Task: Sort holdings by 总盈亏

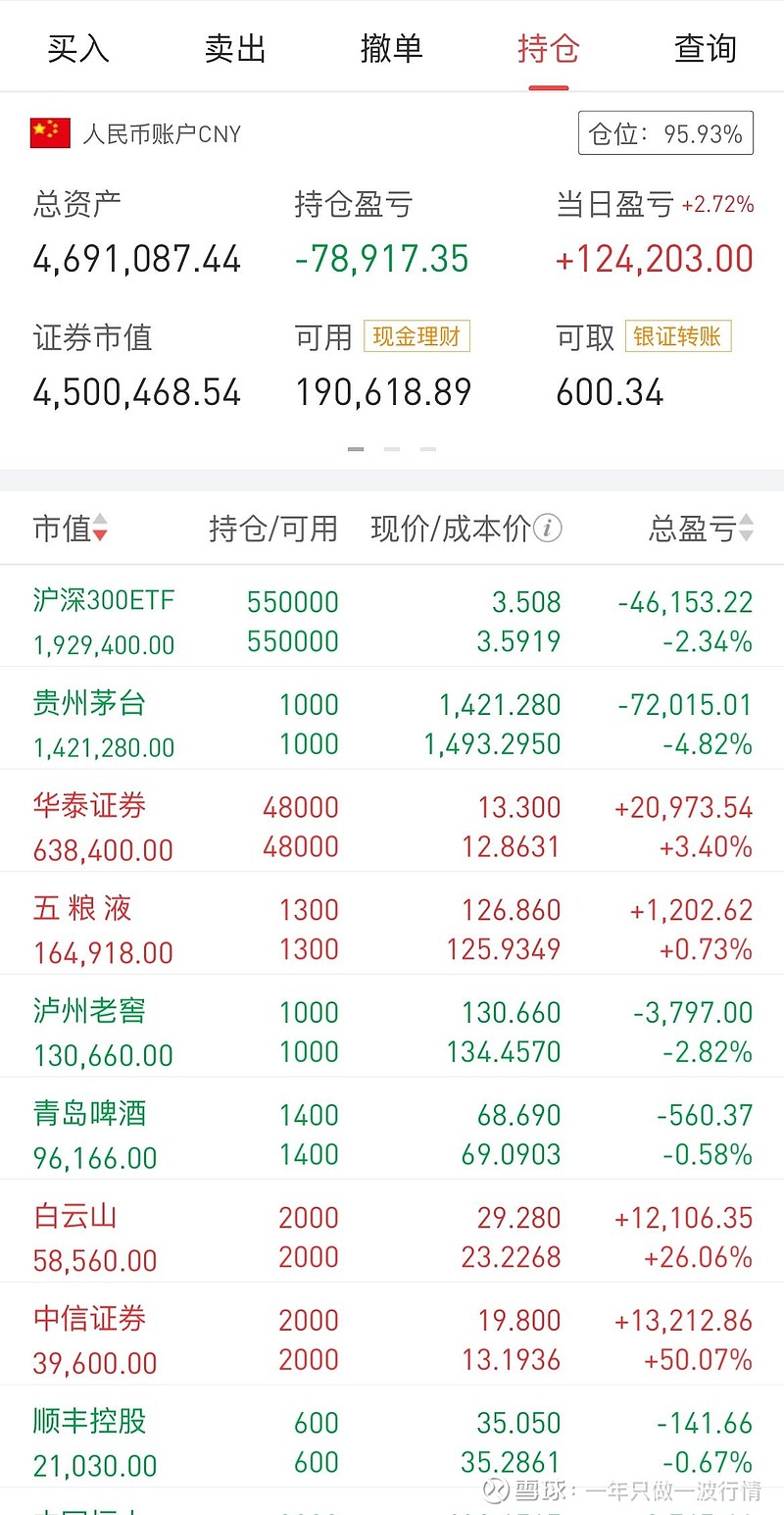Action: click(x=702, y=529)
